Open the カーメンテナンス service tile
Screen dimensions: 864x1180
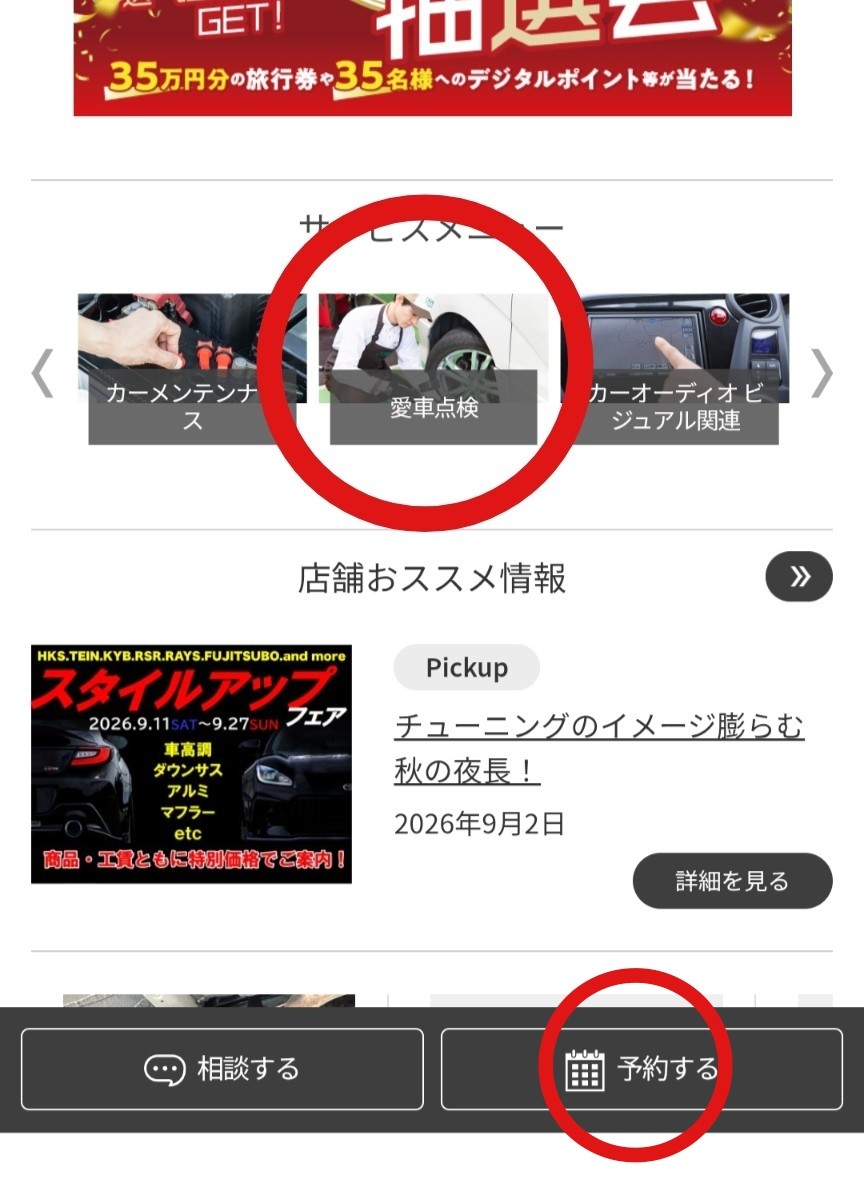192,369
